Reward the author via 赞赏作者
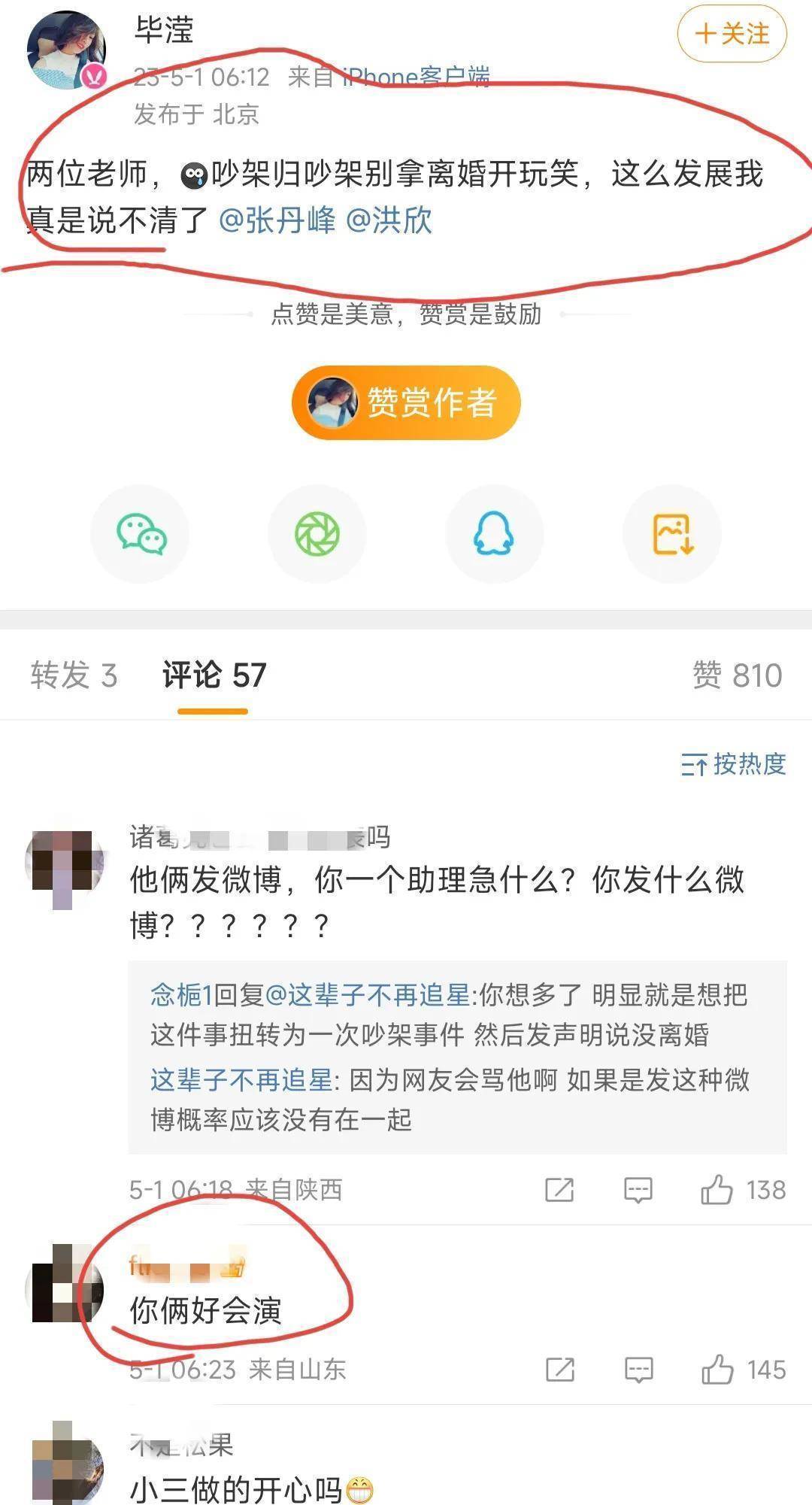 406,402
